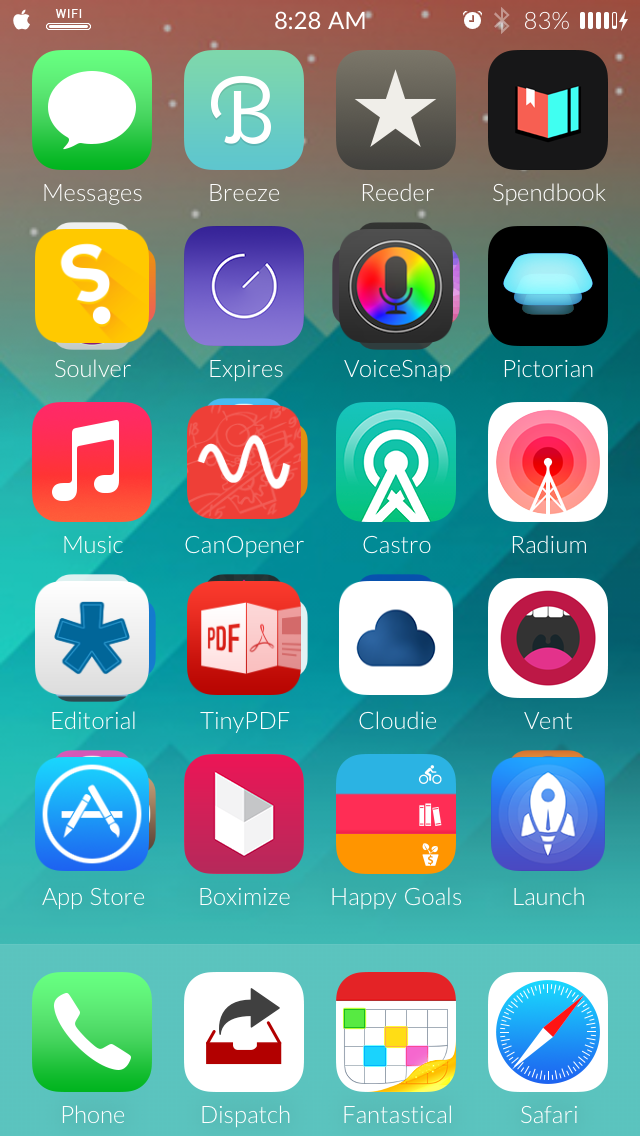Image resolution: width=640 pixels, height=1136 pixels.
Task: Open the Spendbook app
Action: (548, 109)
